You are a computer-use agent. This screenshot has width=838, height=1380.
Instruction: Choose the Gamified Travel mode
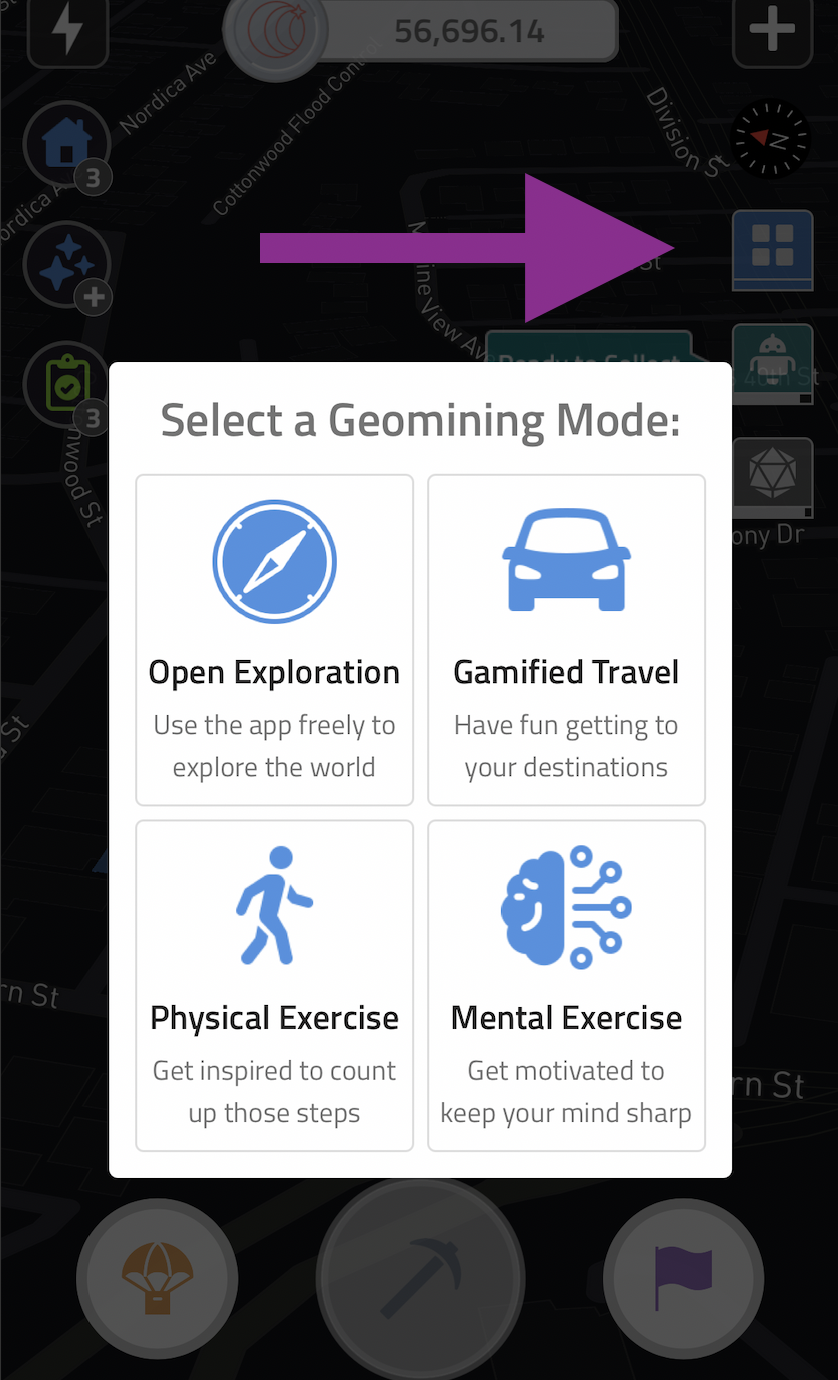pos(566,640)
